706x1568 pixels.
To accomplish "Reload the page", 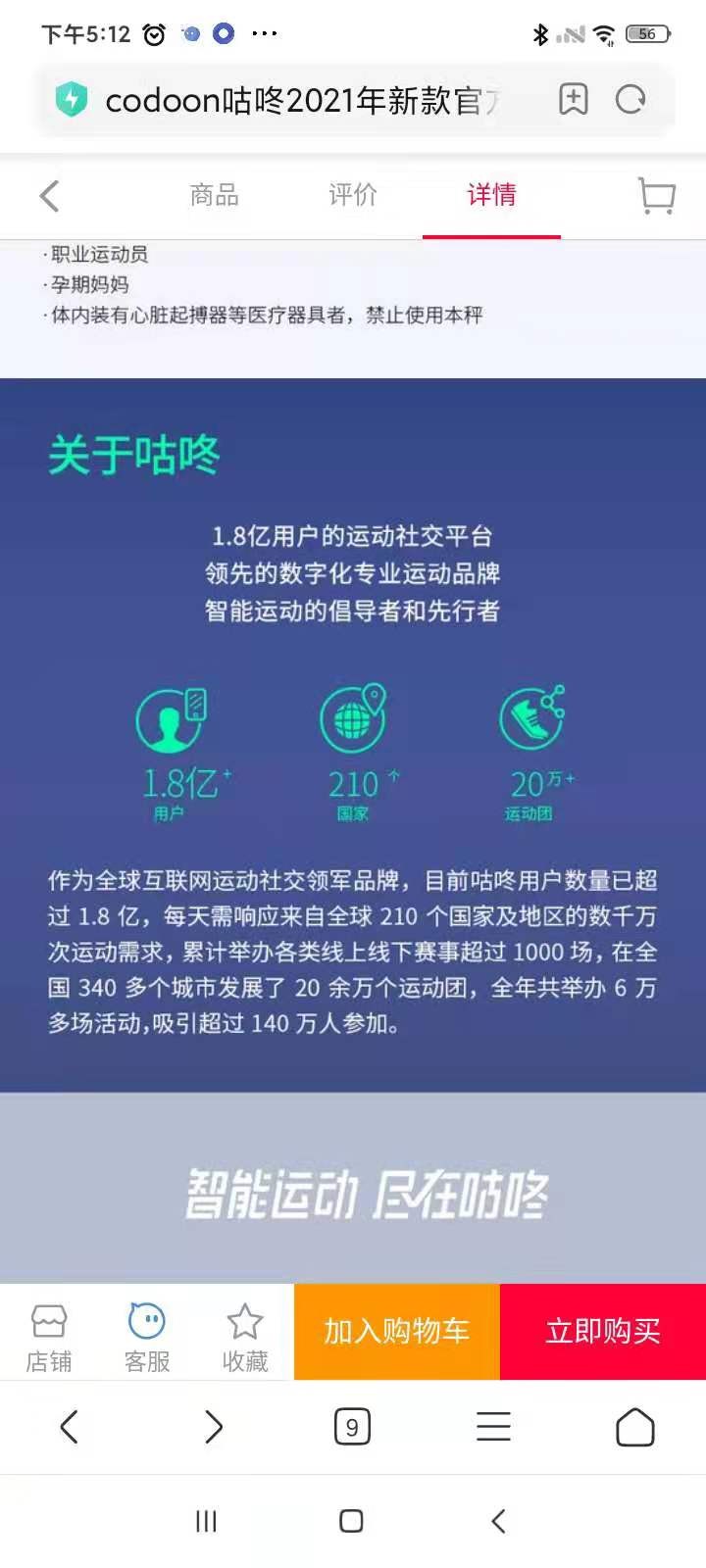I will coord(630,99).
